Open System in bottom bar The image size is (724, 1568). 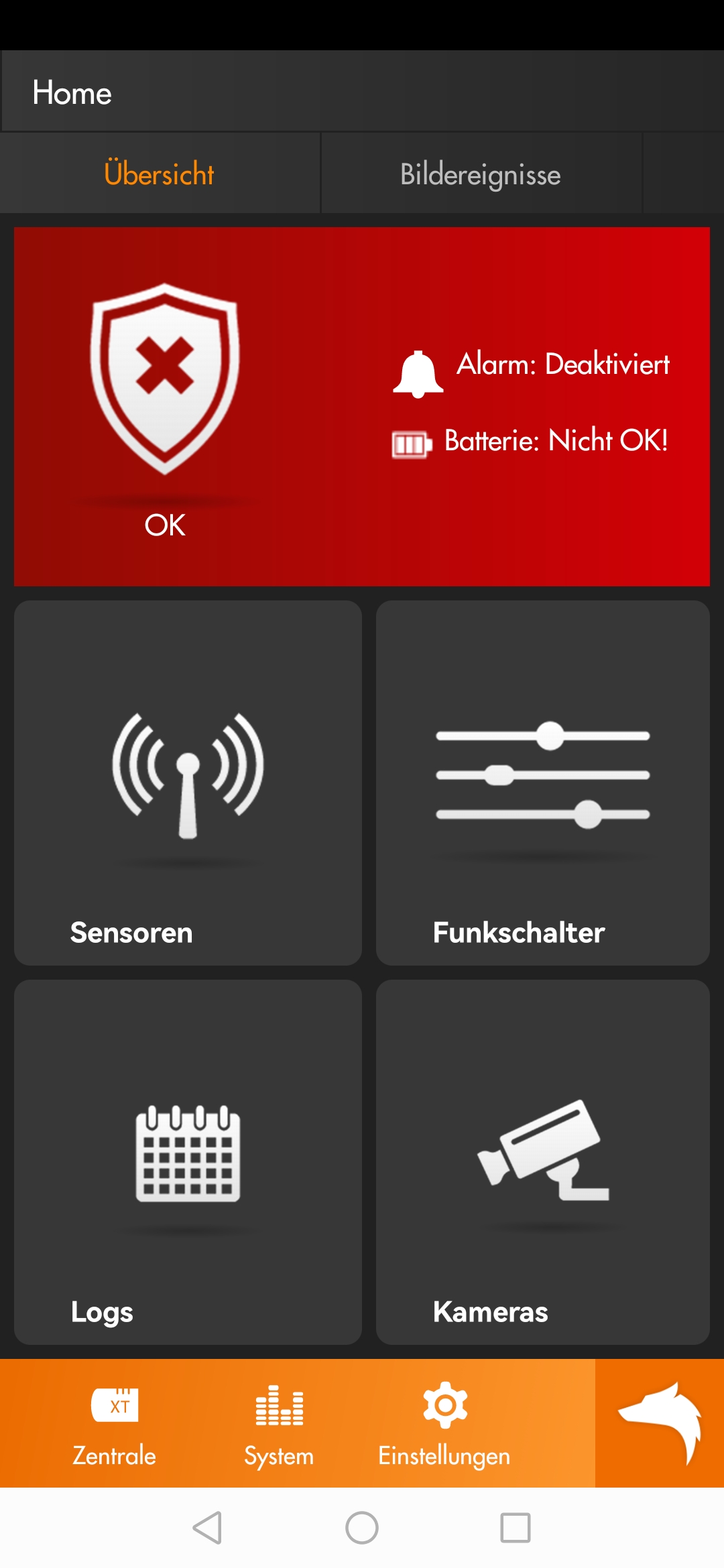click(279, 1423)
